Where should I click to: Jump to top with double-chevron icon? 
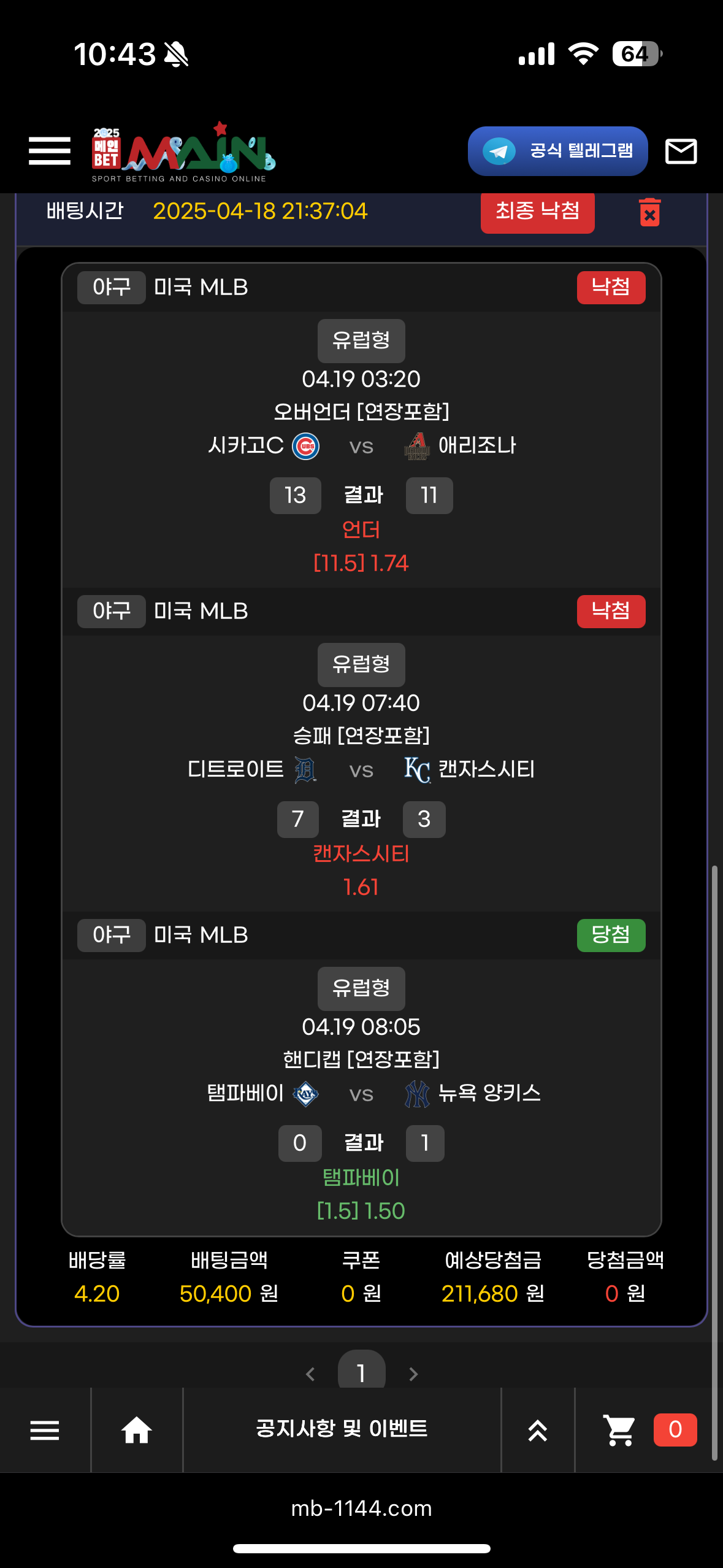pos(538,1431)
